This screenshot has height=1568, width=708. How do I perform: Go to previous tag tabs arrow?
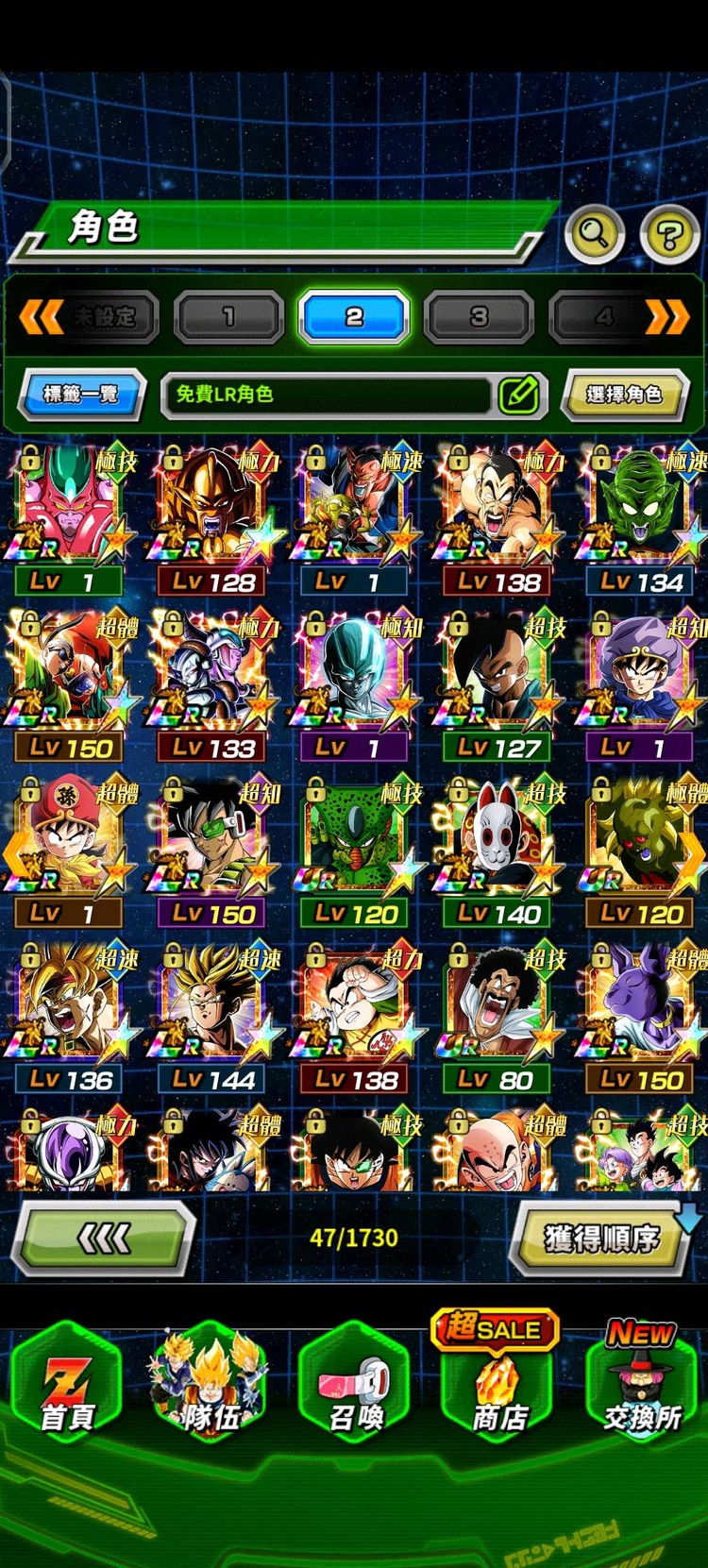(41, 317)
